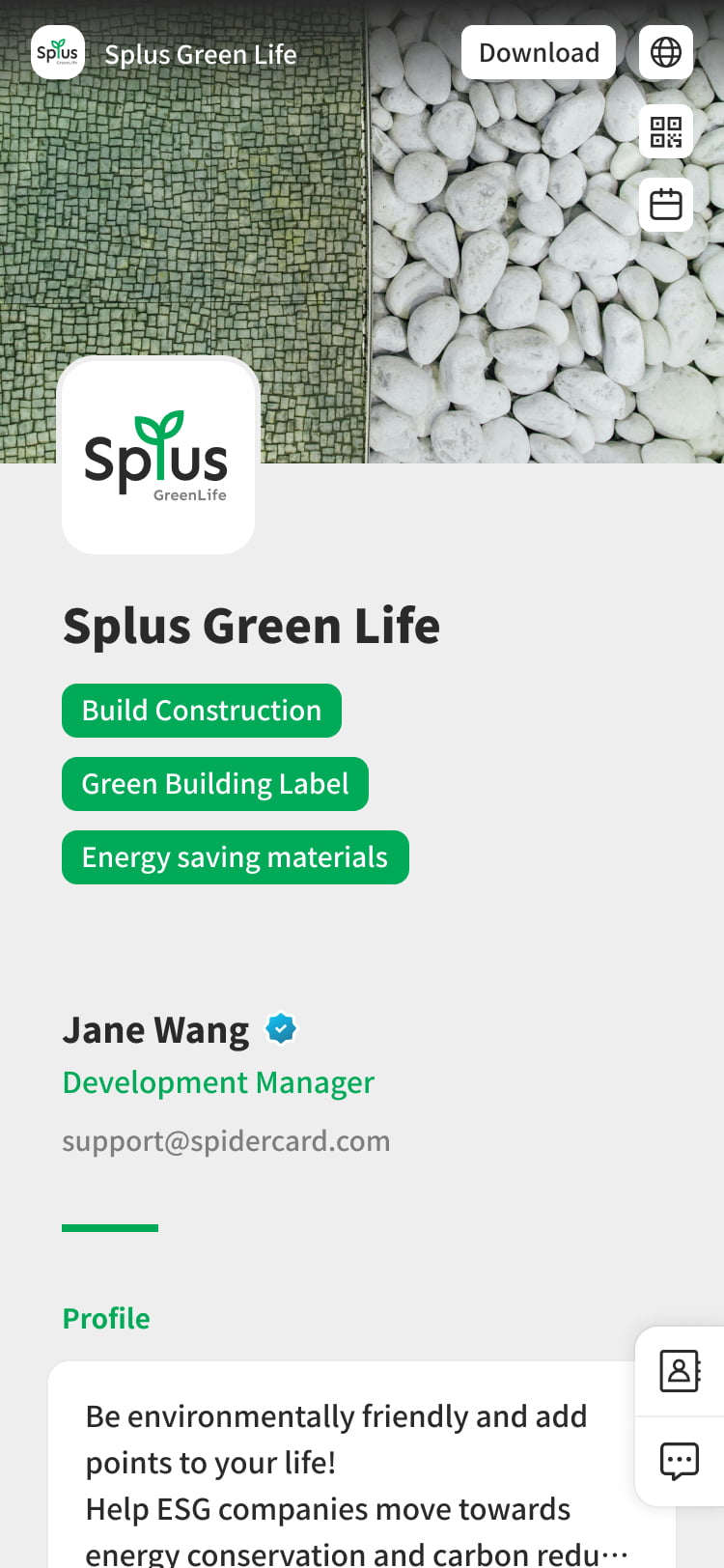Save contact via address book icon
724x1568 pixels.
(x=680, y=1371)
